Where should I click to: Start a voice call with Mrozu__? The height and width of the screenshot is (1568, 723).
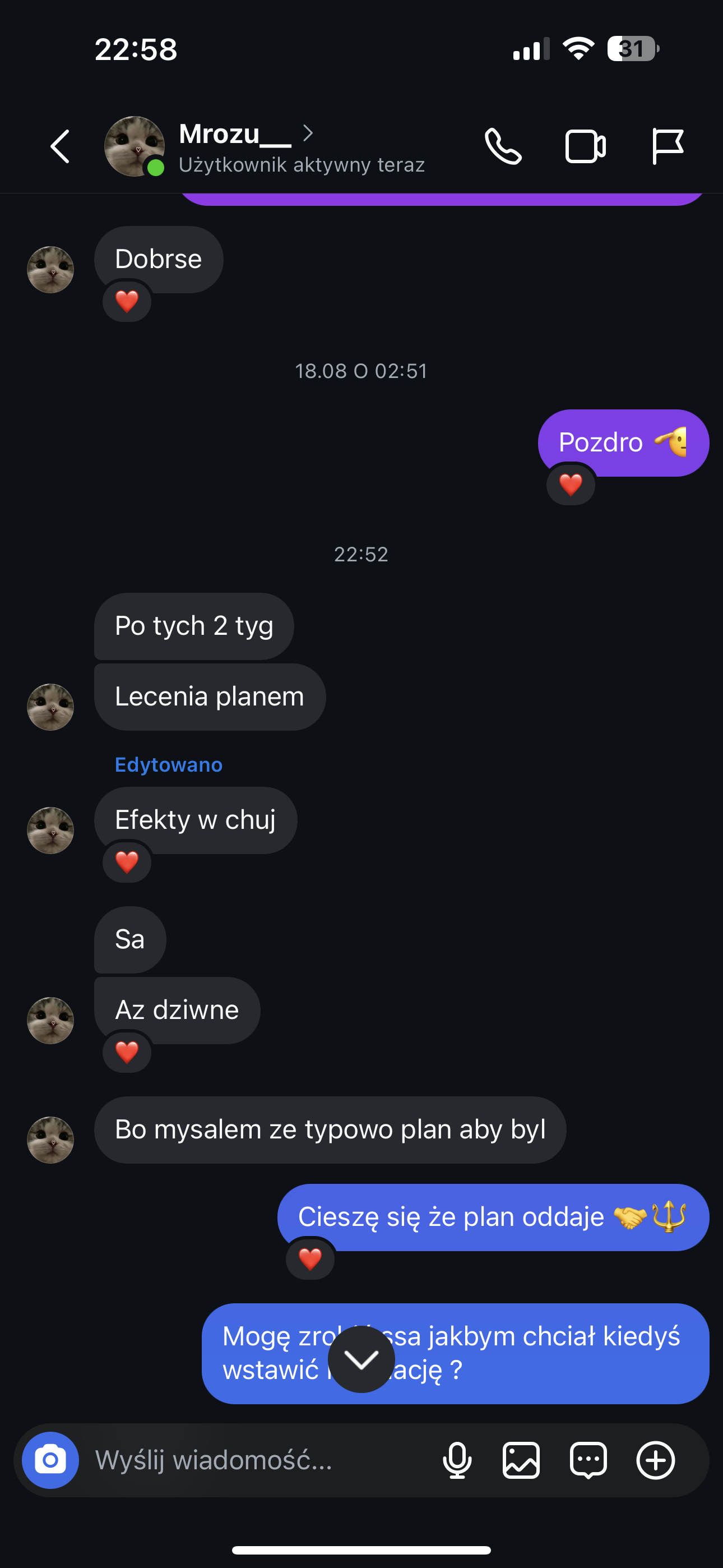pos(503,147)
